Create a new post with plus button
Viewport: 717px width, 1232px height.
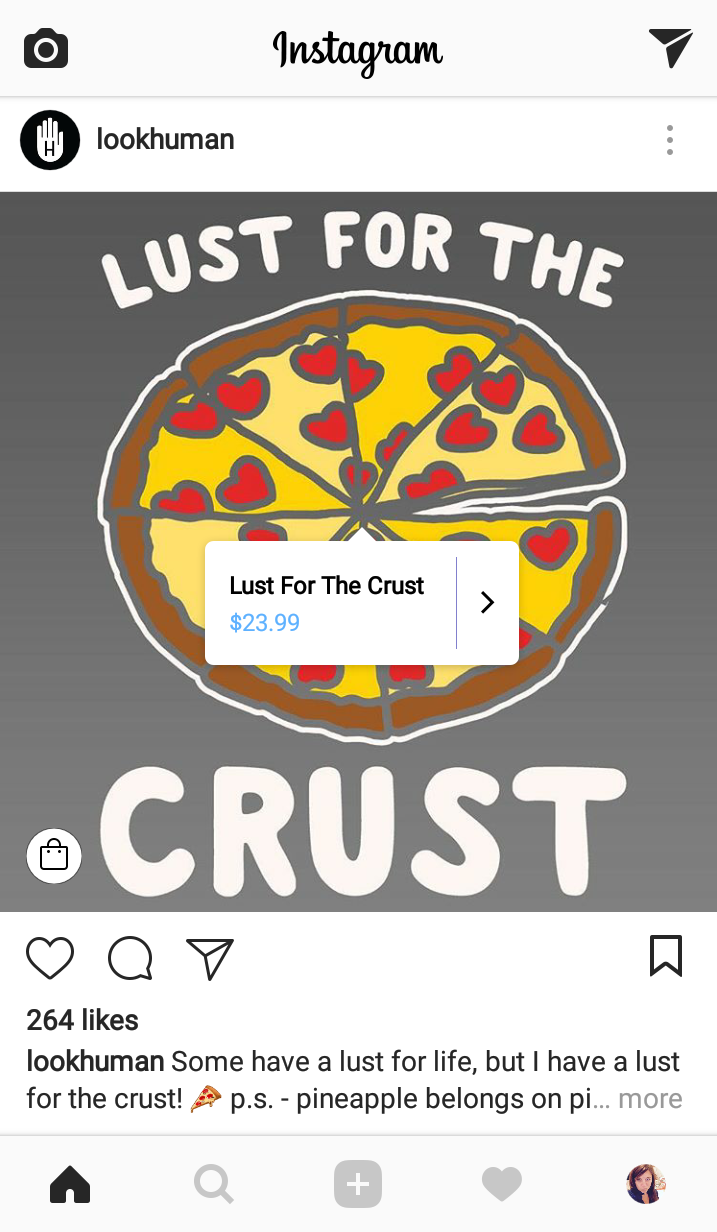pos(358,1185)
